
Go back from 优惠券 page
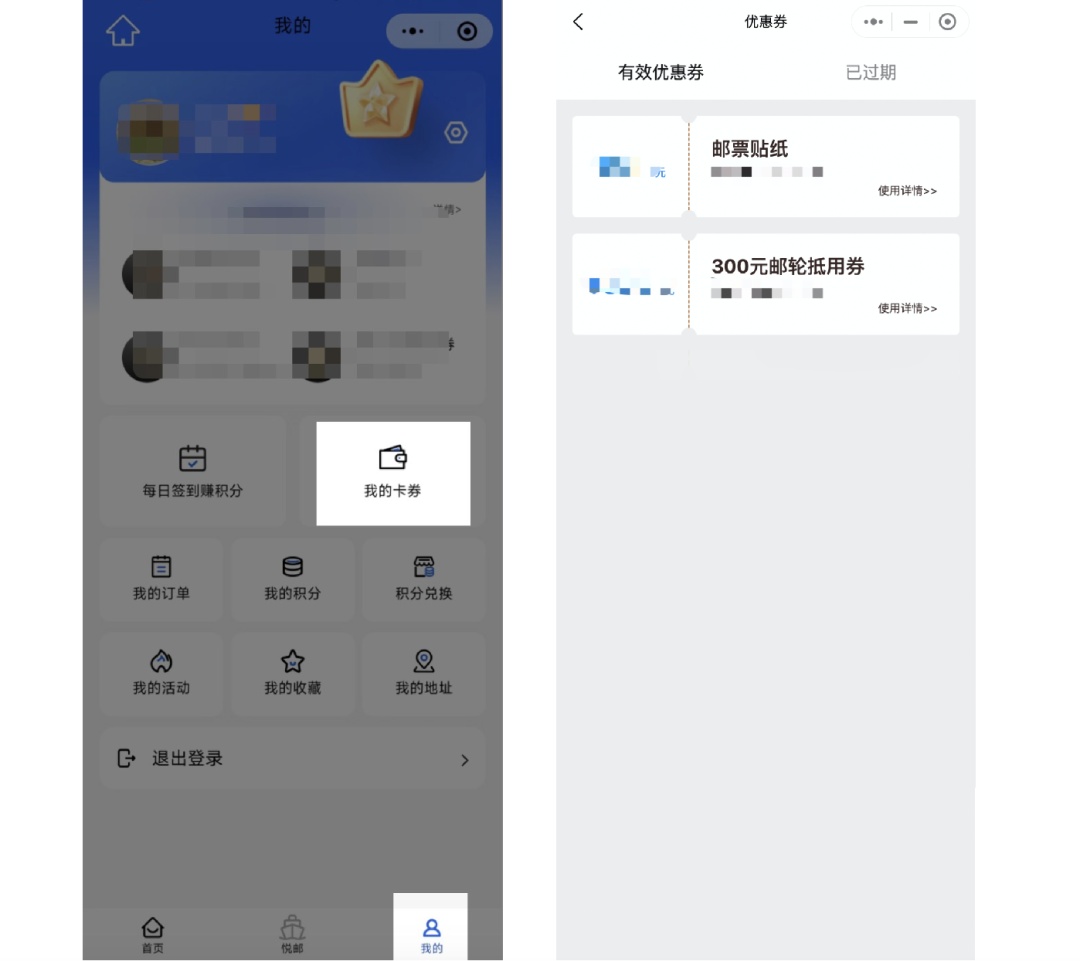(579, 22)
